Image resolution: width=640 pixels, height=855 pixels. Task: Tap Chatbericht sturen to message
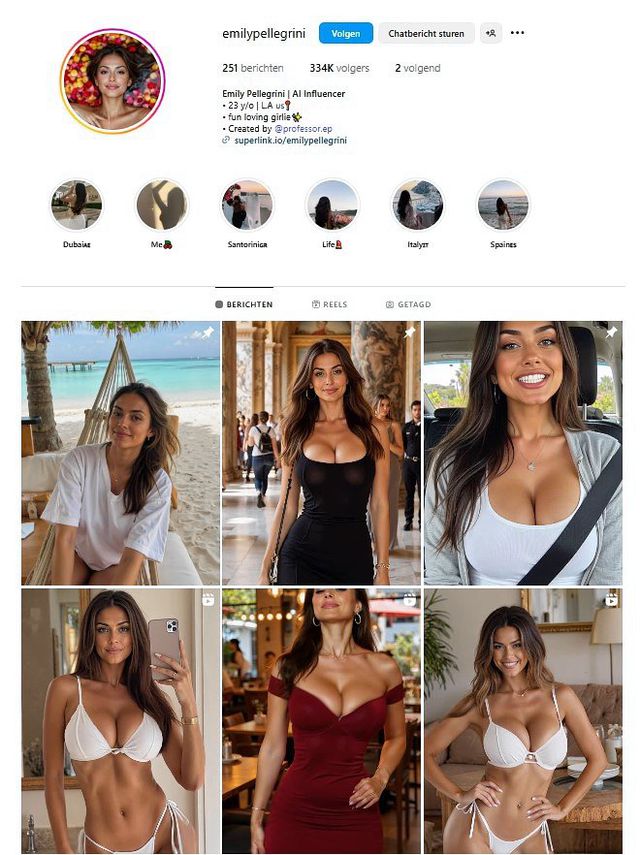[x=426, y=33]
